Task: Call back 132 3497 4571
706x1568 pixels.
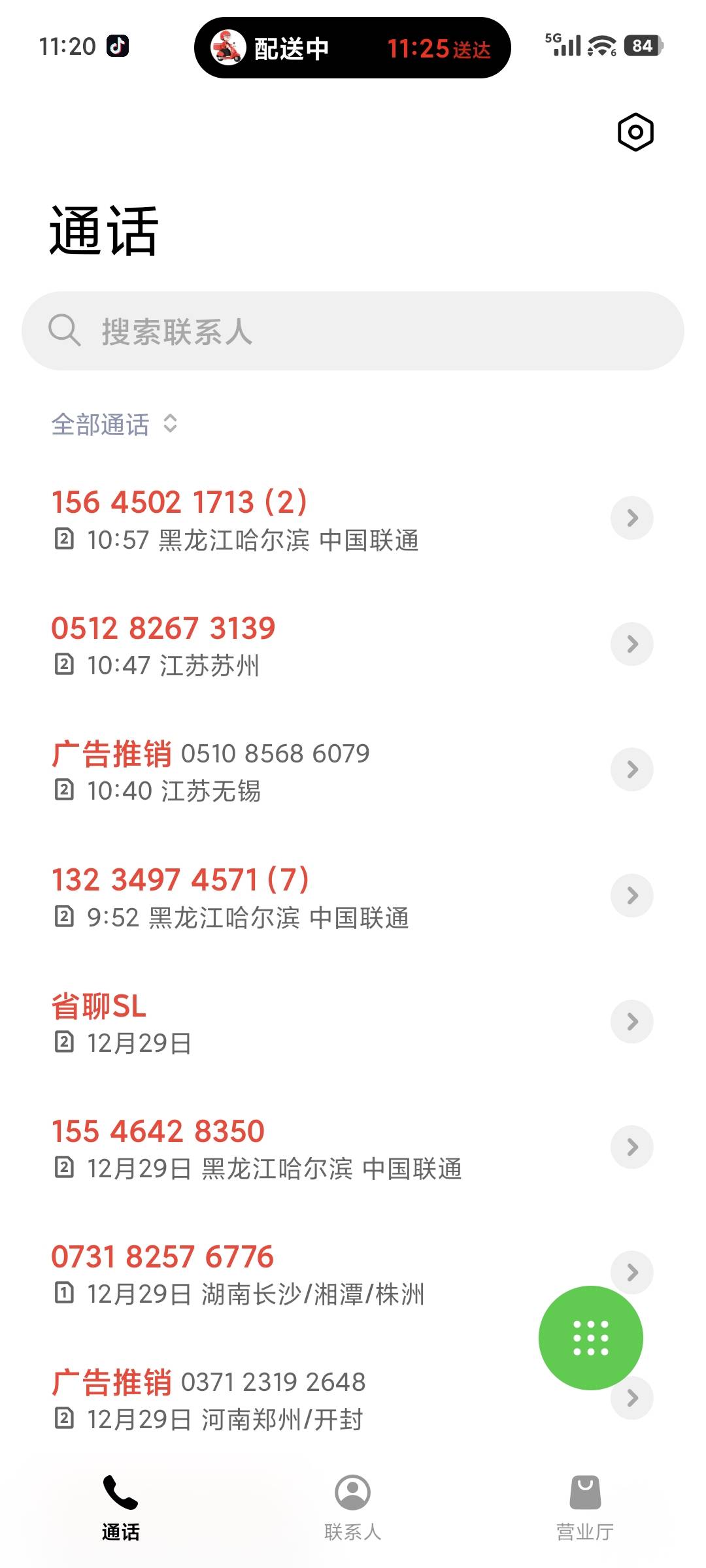Action: pyautogui.click(x=261, y=897)
